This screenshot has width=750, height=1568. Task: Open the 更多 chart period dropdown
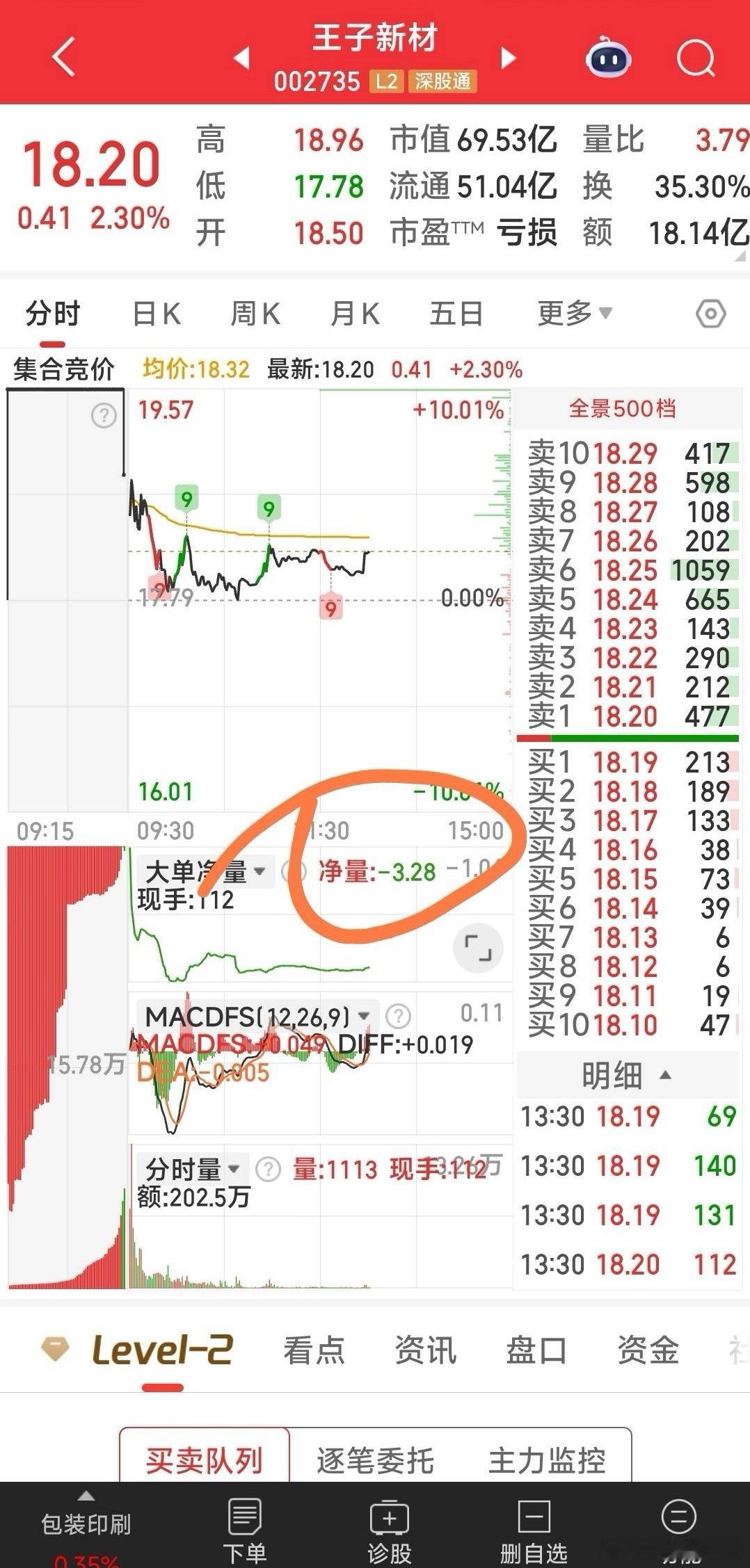tap(571, 314)
